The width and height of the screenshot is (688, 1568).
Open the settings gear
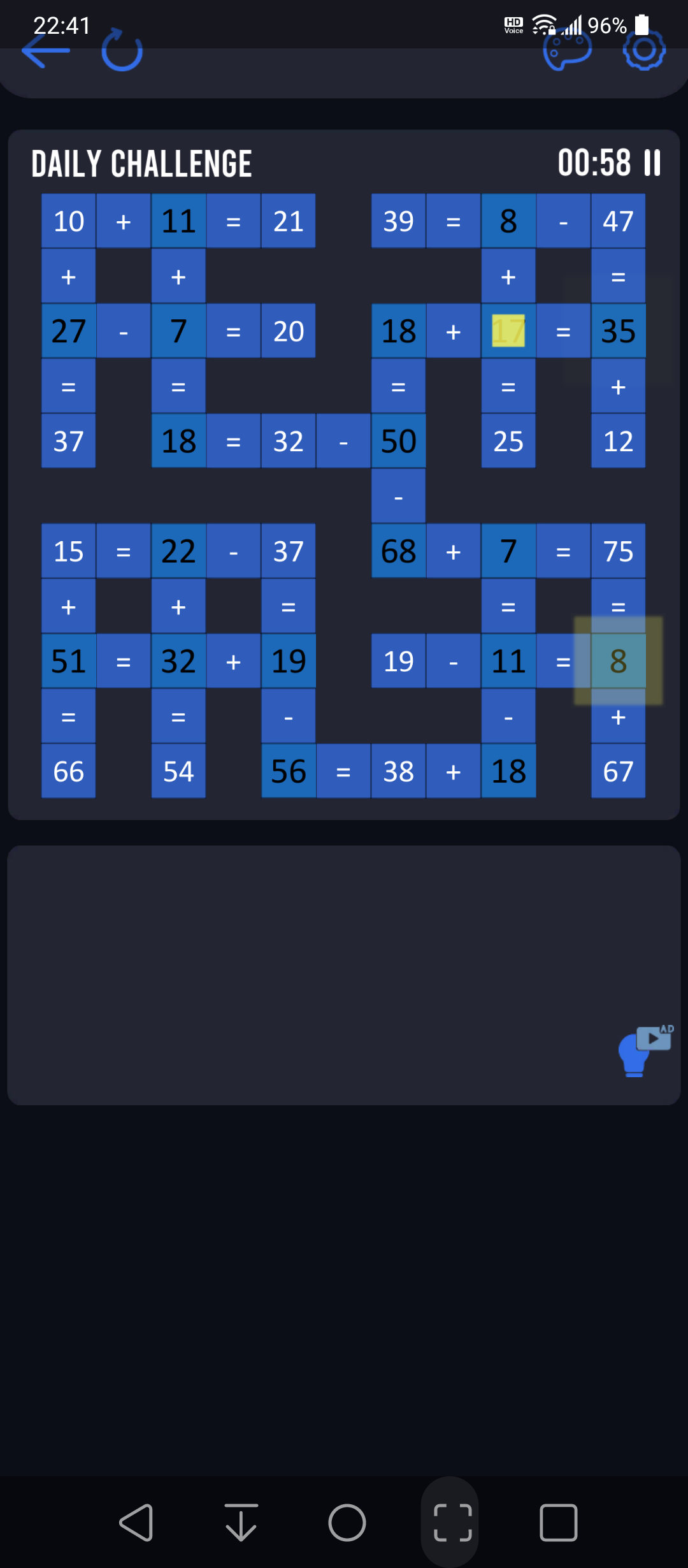[644, 50]
